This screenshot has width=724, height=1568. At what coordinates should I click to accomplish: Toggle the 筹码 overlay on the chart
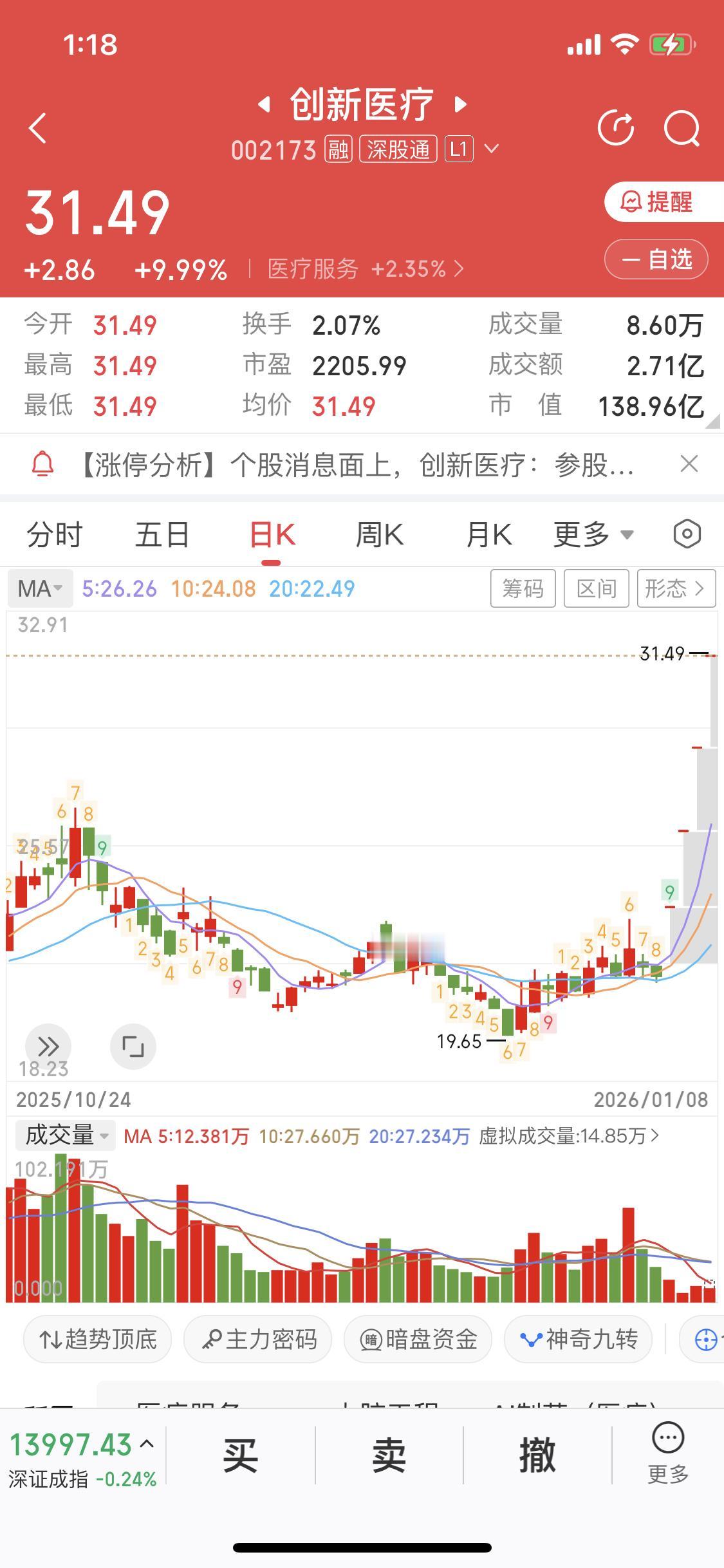click(523, 588)
